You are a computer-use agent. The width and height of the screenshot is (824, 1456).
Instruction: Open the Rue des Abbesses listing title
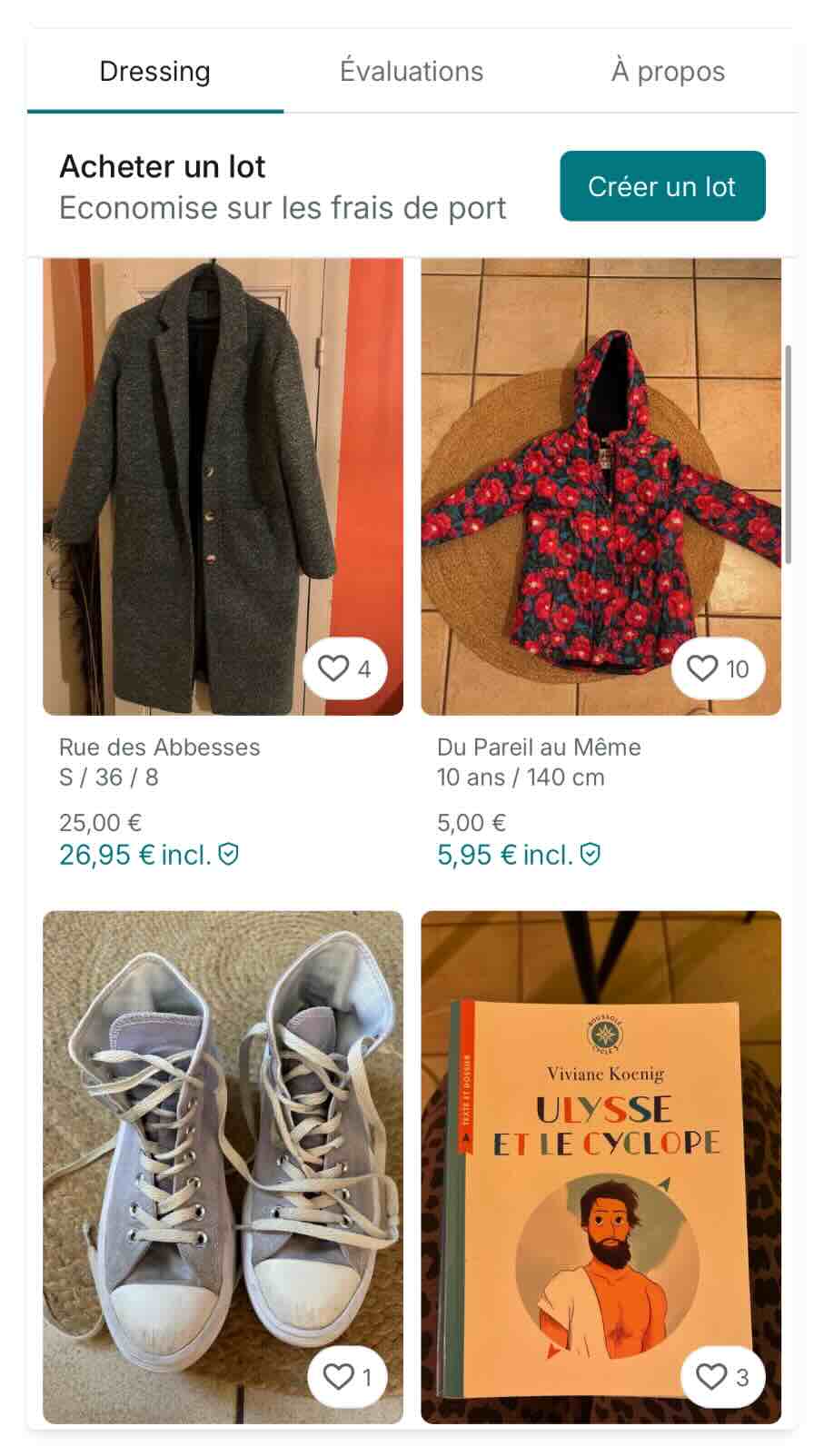coord(158,747)
